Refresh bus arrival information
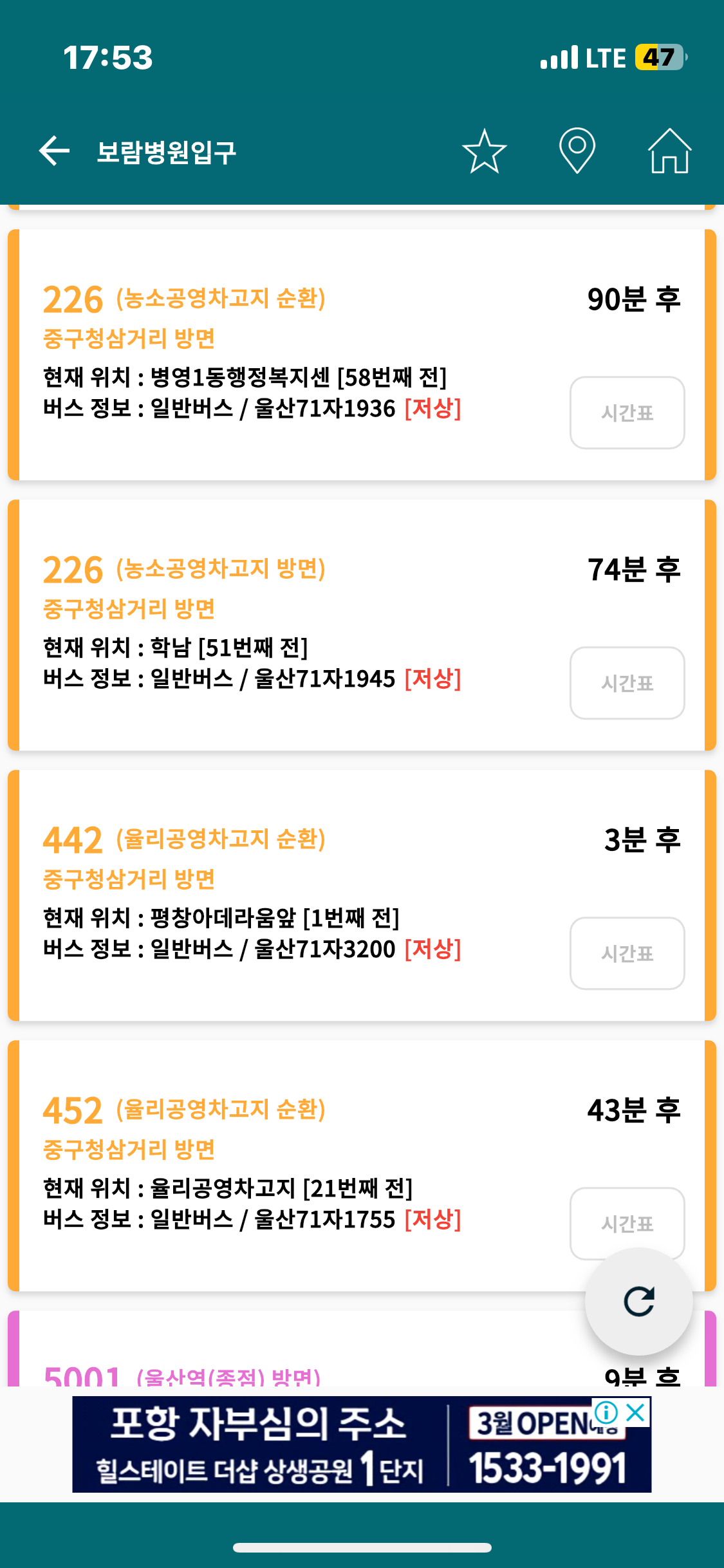This screenshot has width=724, height=1568. point(638,1302)
